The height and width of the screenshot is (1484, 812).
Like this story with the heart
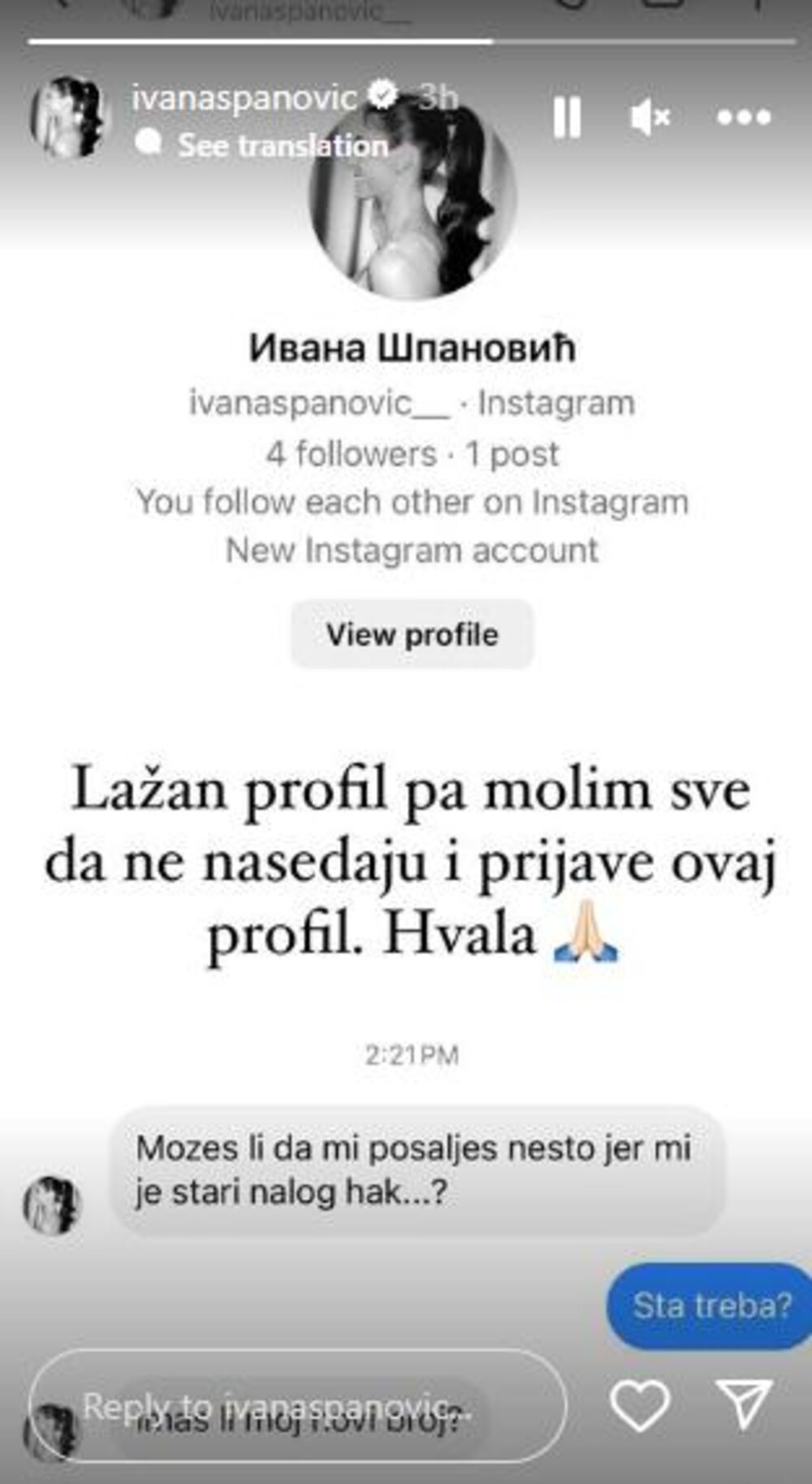pos(640,1405)
